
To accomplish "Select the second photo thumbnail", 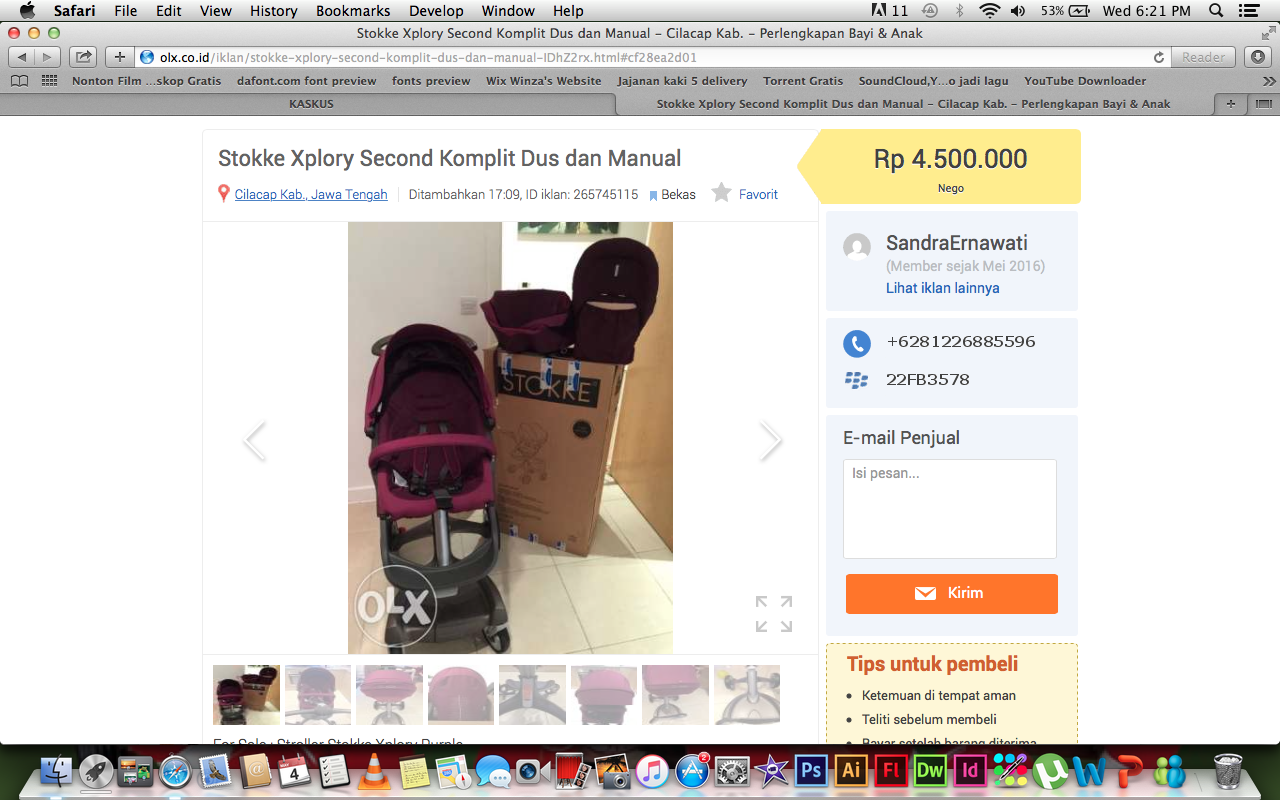I will (x=318, y=694).
